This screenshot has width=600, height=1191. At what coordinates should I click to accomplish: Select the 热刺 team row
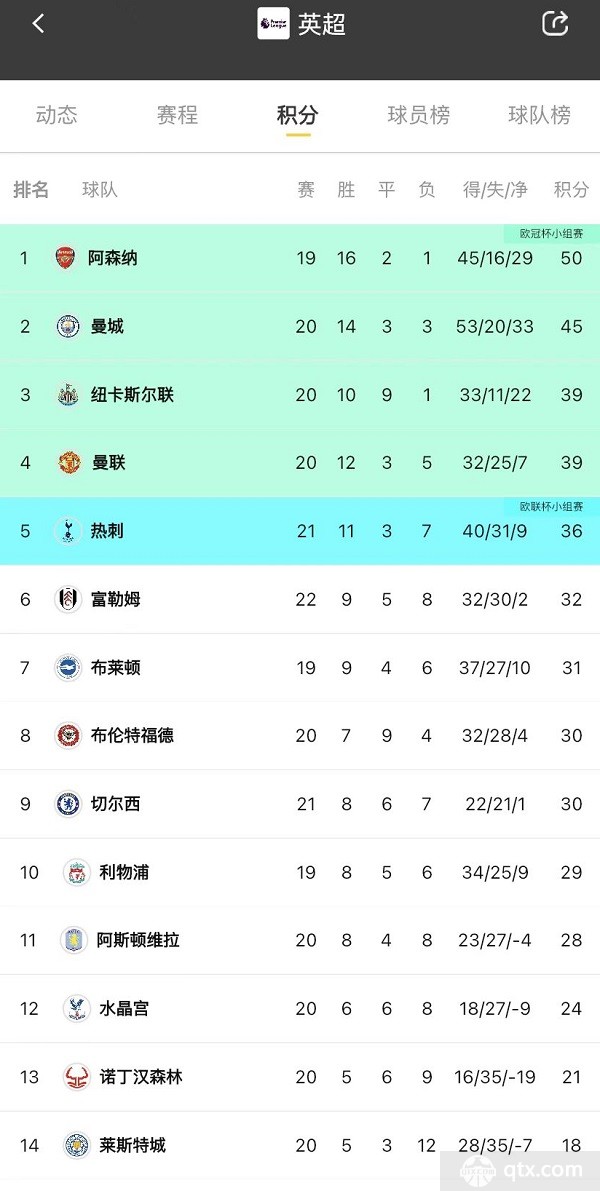point(300,531)
